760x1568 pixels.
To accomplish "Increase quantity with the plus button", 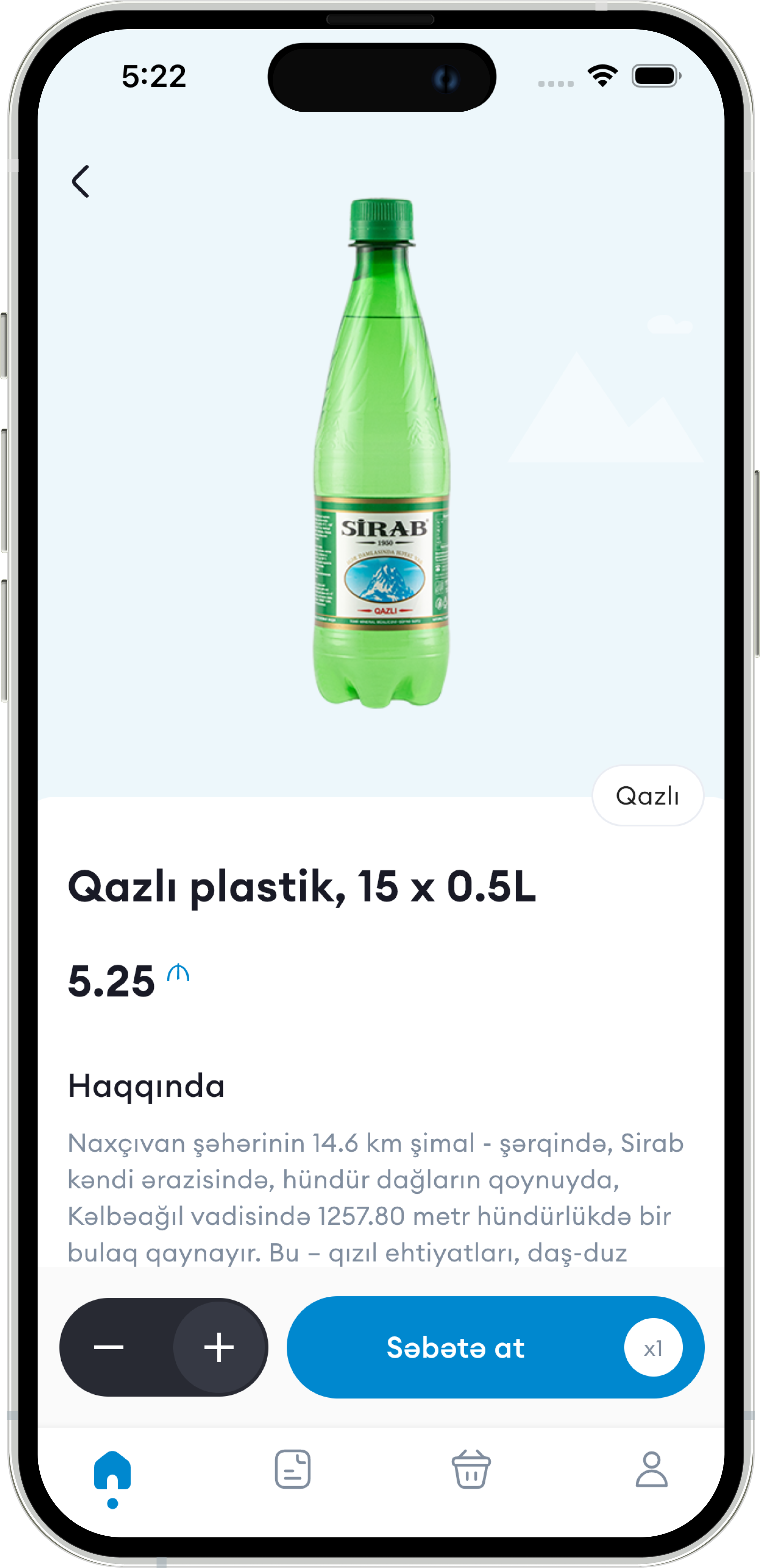I will 219,1347.
